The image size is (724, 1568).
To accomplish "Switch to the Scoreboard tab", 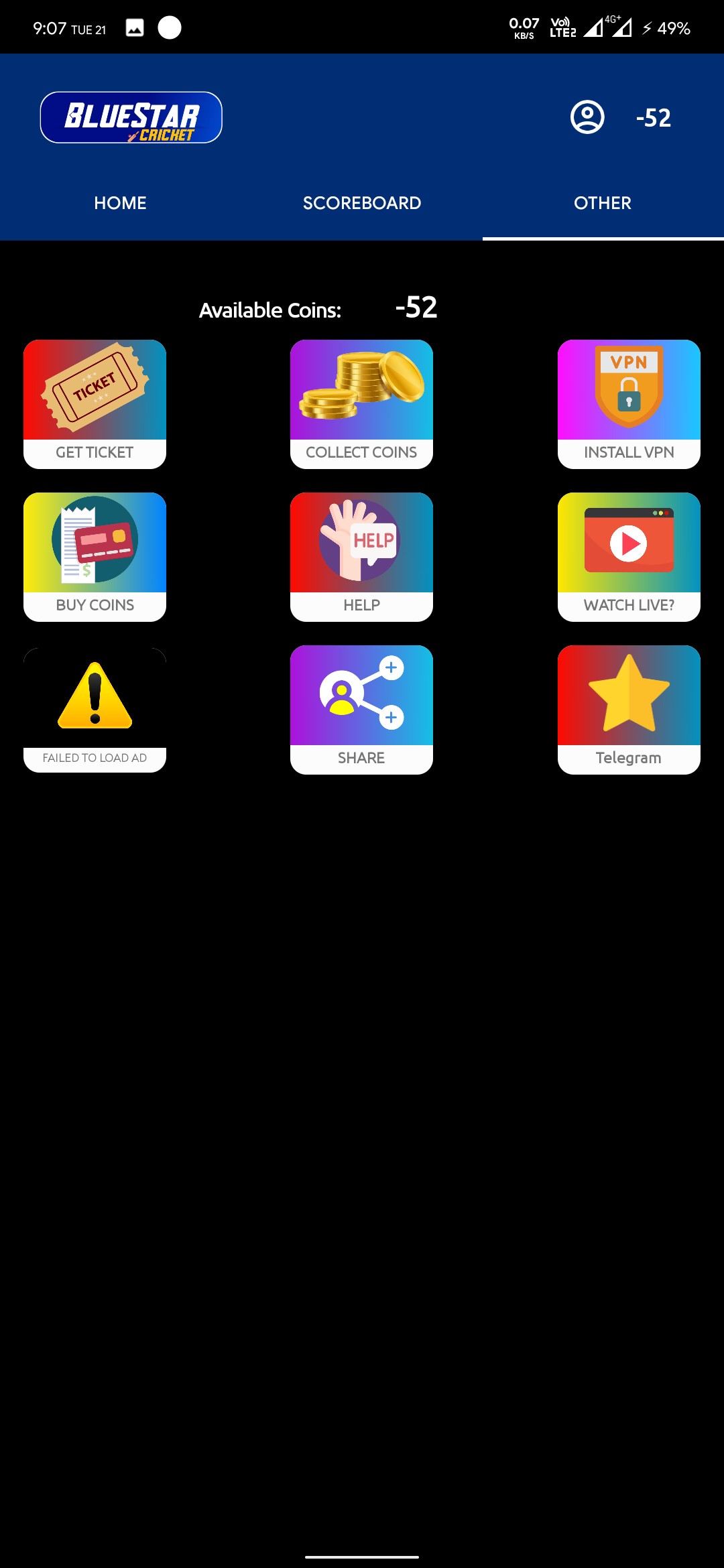I will point(362,203).
